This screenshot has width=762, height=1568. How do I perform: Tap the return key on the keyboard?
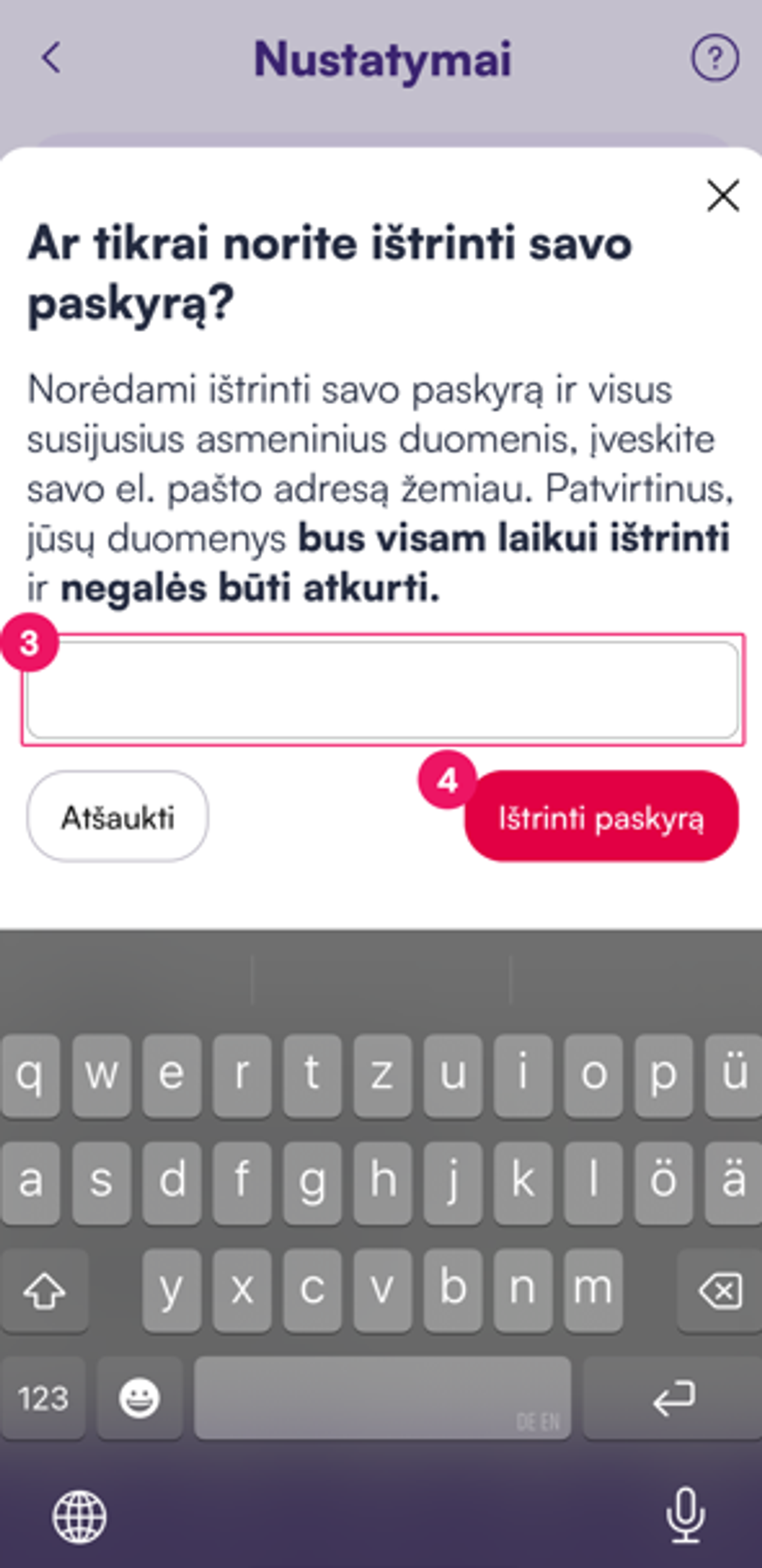click(x=673, y=1398)
